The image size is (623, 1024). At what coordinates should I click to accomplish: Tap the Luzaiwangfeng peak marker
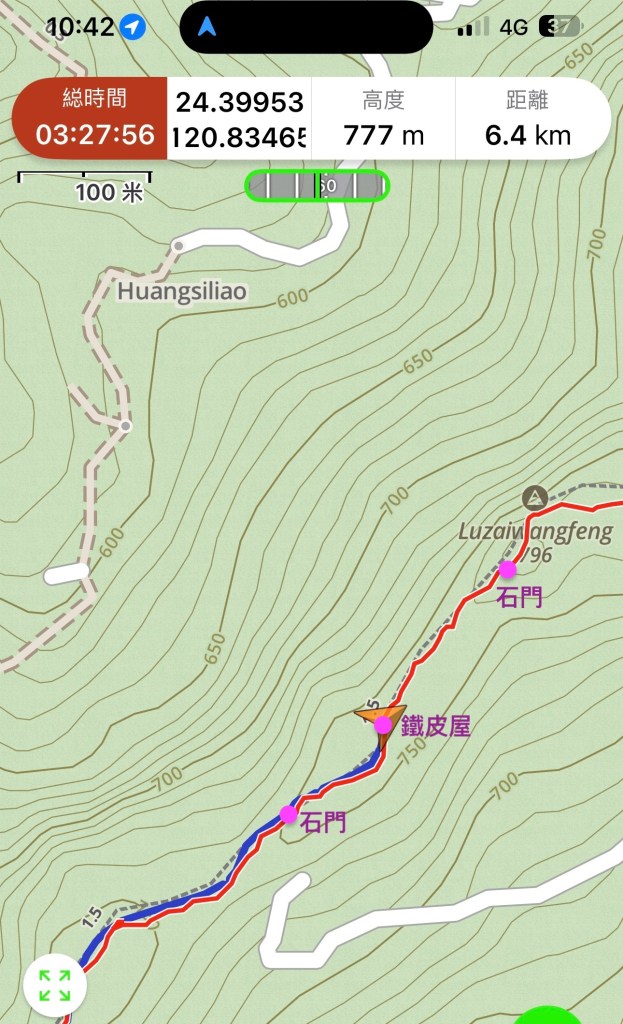(536, 496)
